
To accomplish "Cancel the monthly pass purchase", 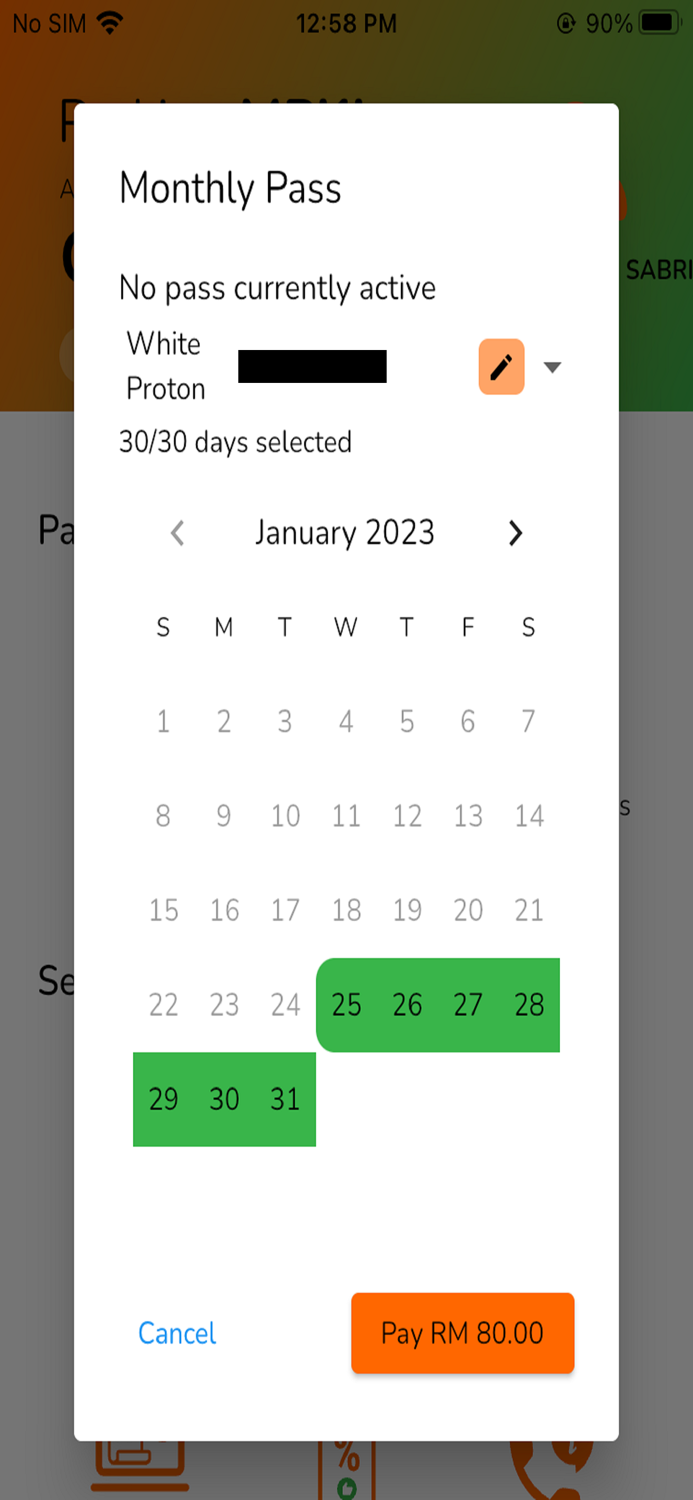I will [177, 1333].
